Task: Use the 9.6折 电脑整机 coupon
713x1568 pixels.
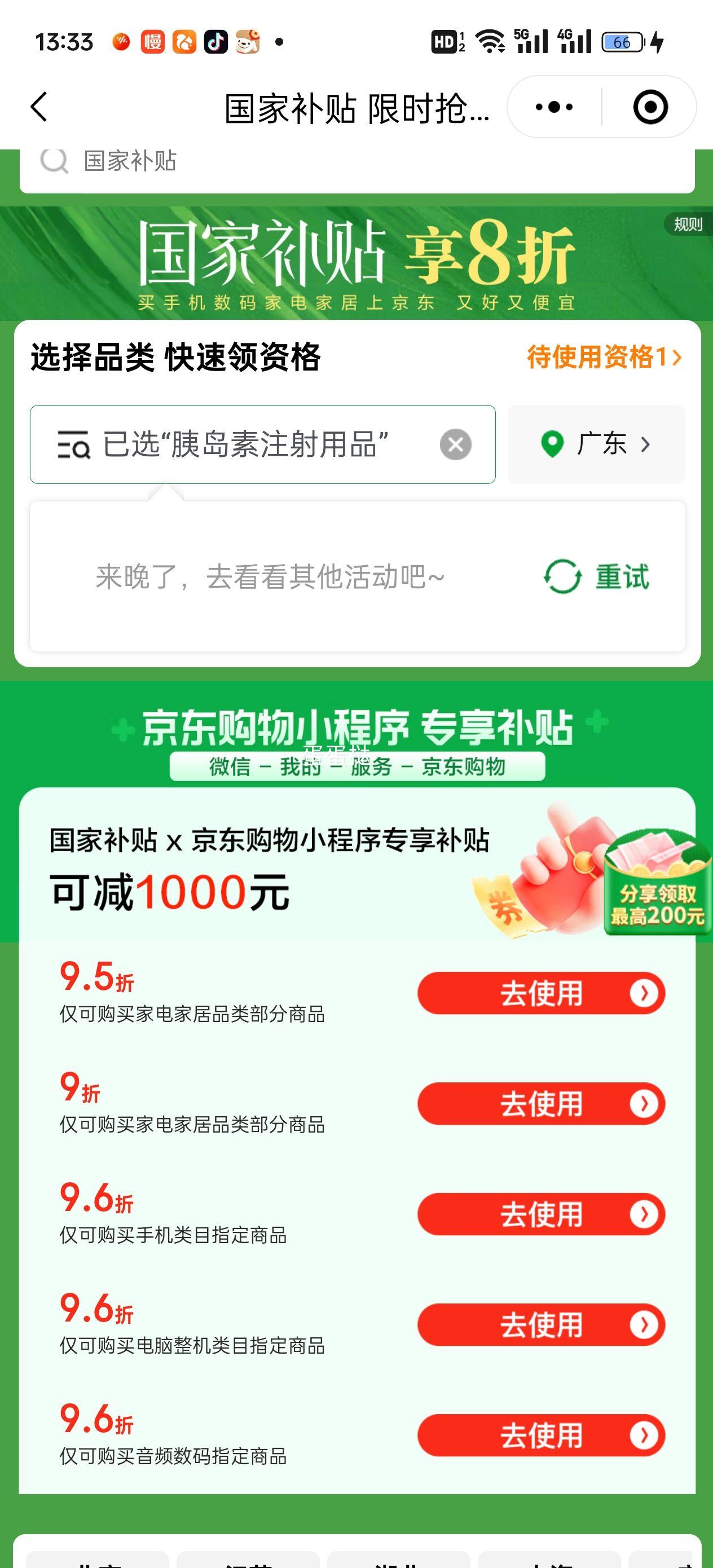Action: click(541, 1324)
